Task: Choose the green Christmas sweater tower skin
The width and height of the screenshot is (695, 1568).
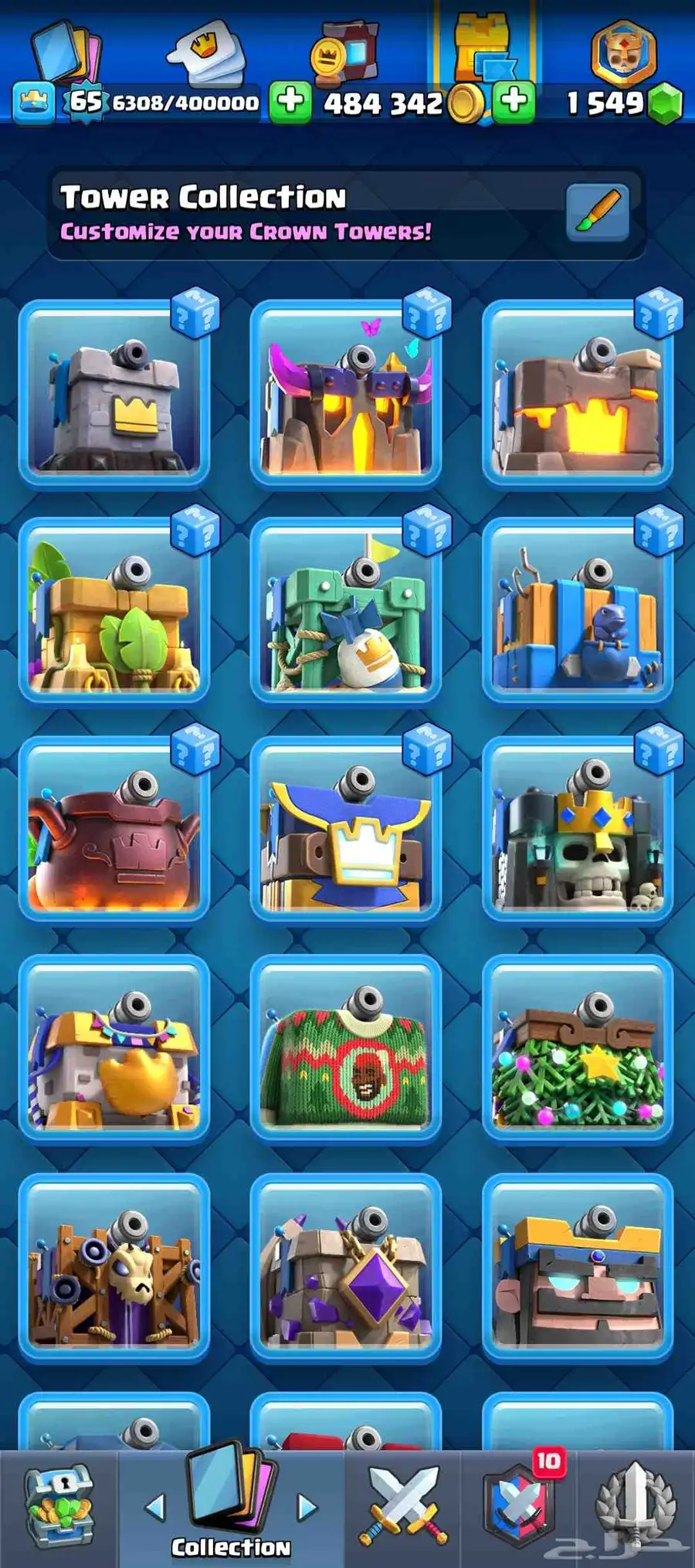Action: [x=346, y=1049]
